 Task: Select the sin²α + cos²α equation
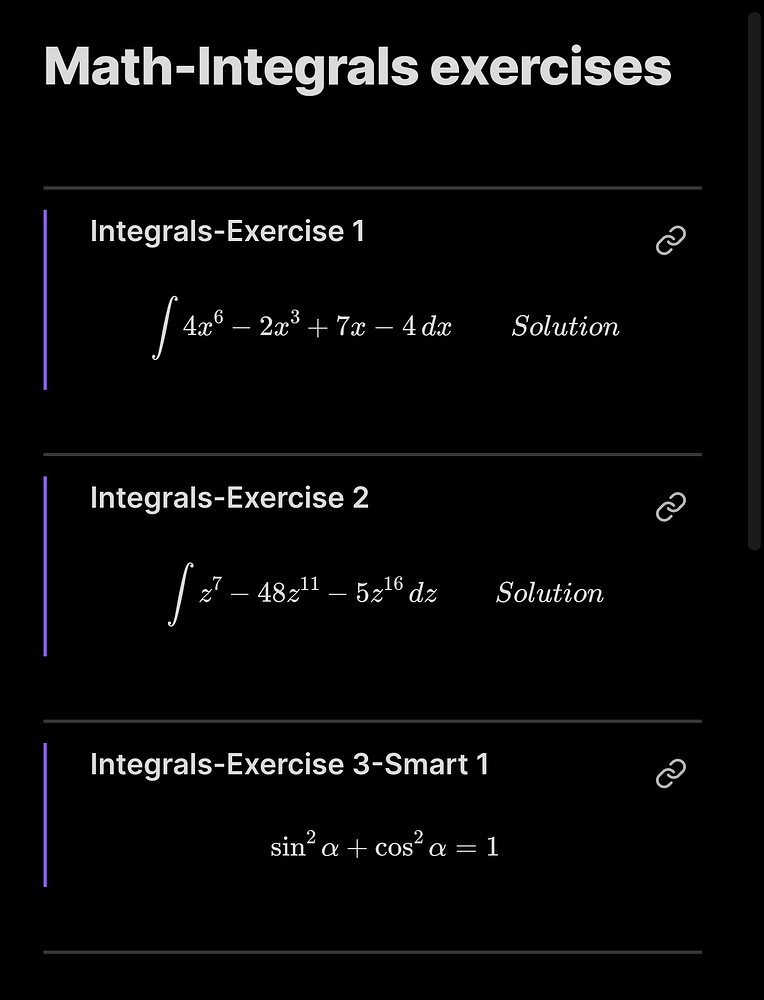pyautogui.click(x=384, y=845)
